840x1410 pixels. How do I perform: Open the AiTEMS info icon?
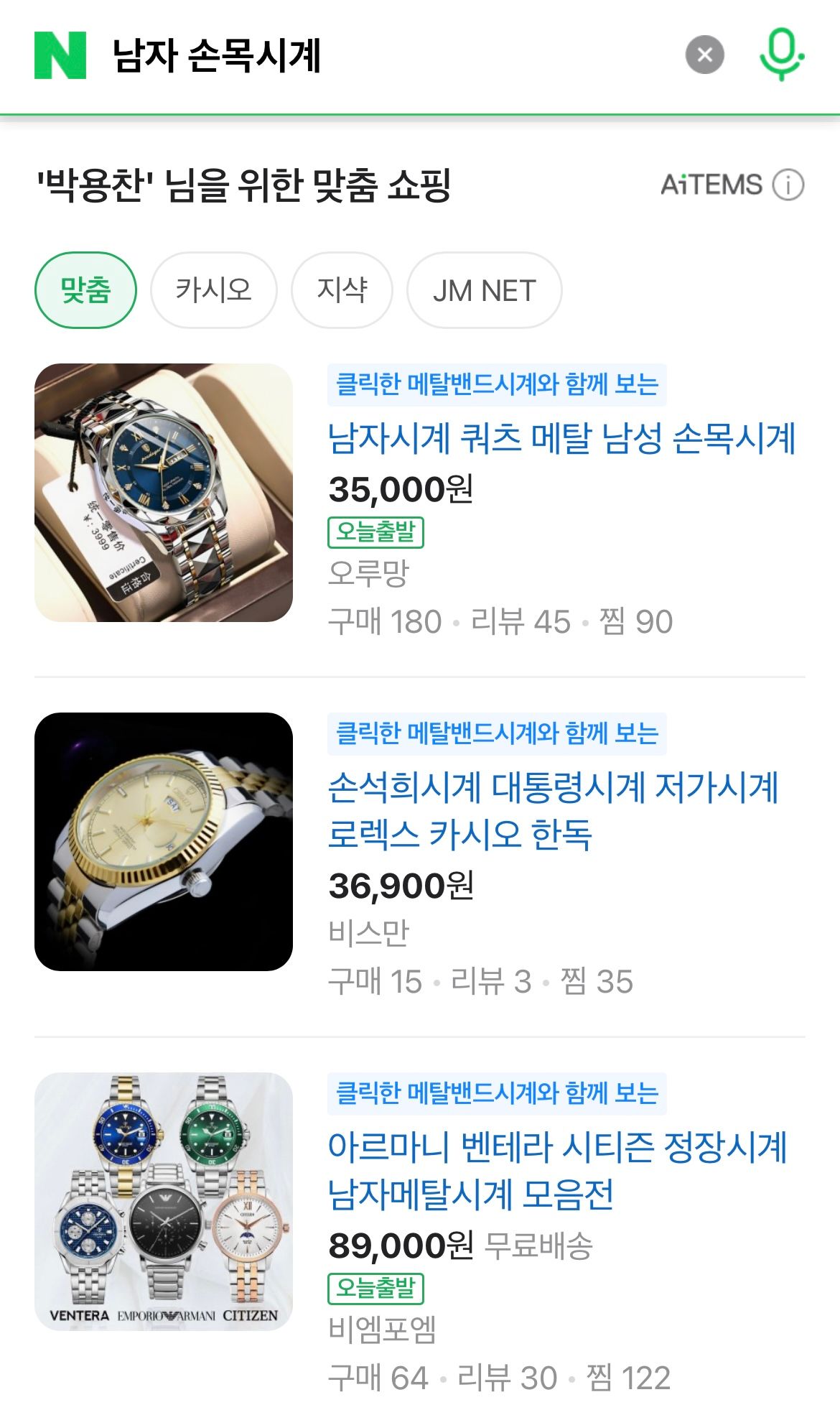point(788,185)
